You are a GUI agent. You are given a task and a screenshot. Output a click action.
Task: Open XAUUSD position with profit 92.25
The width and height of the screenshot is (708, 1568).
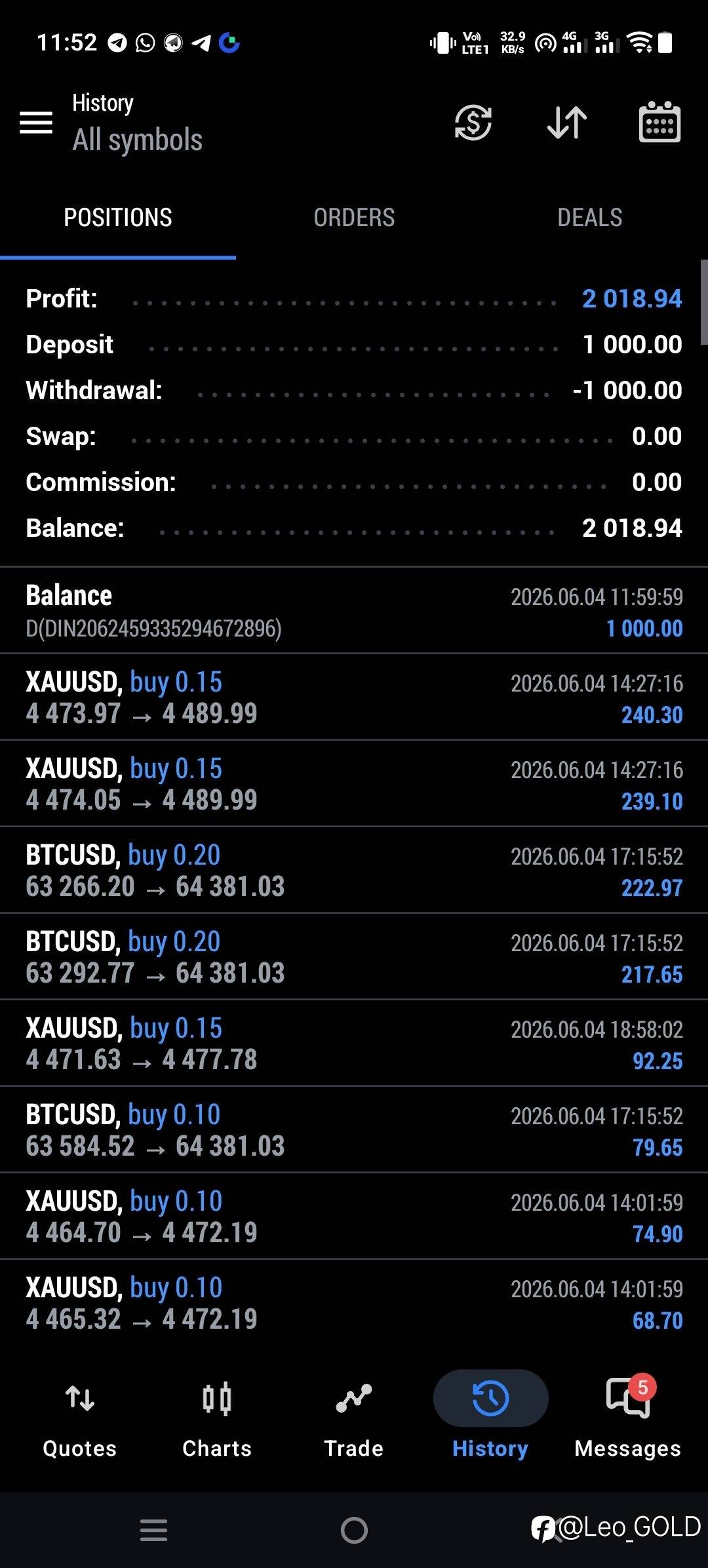354,1044
